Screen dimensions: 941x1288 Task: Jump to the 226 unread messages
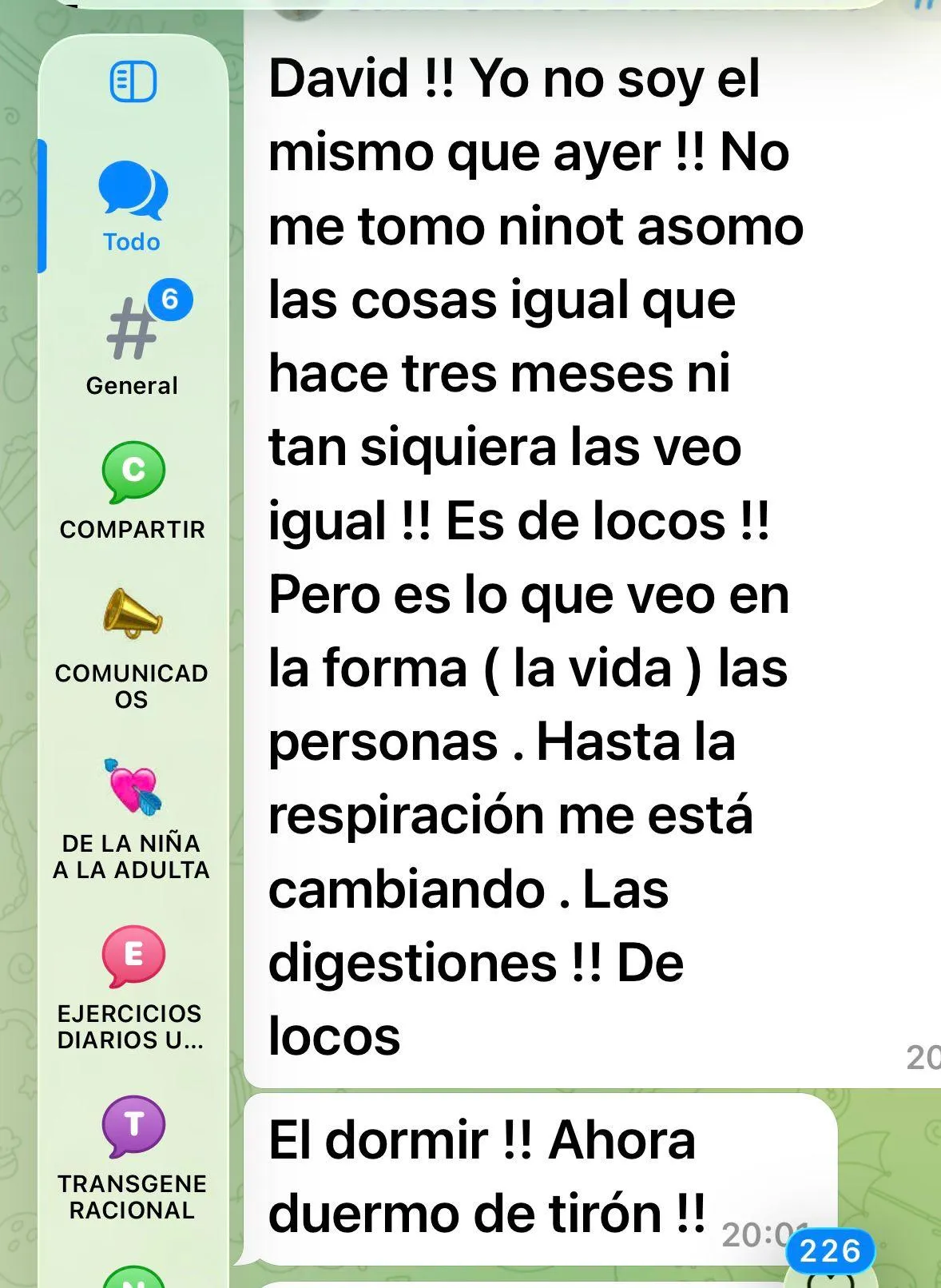[830, 1251]
